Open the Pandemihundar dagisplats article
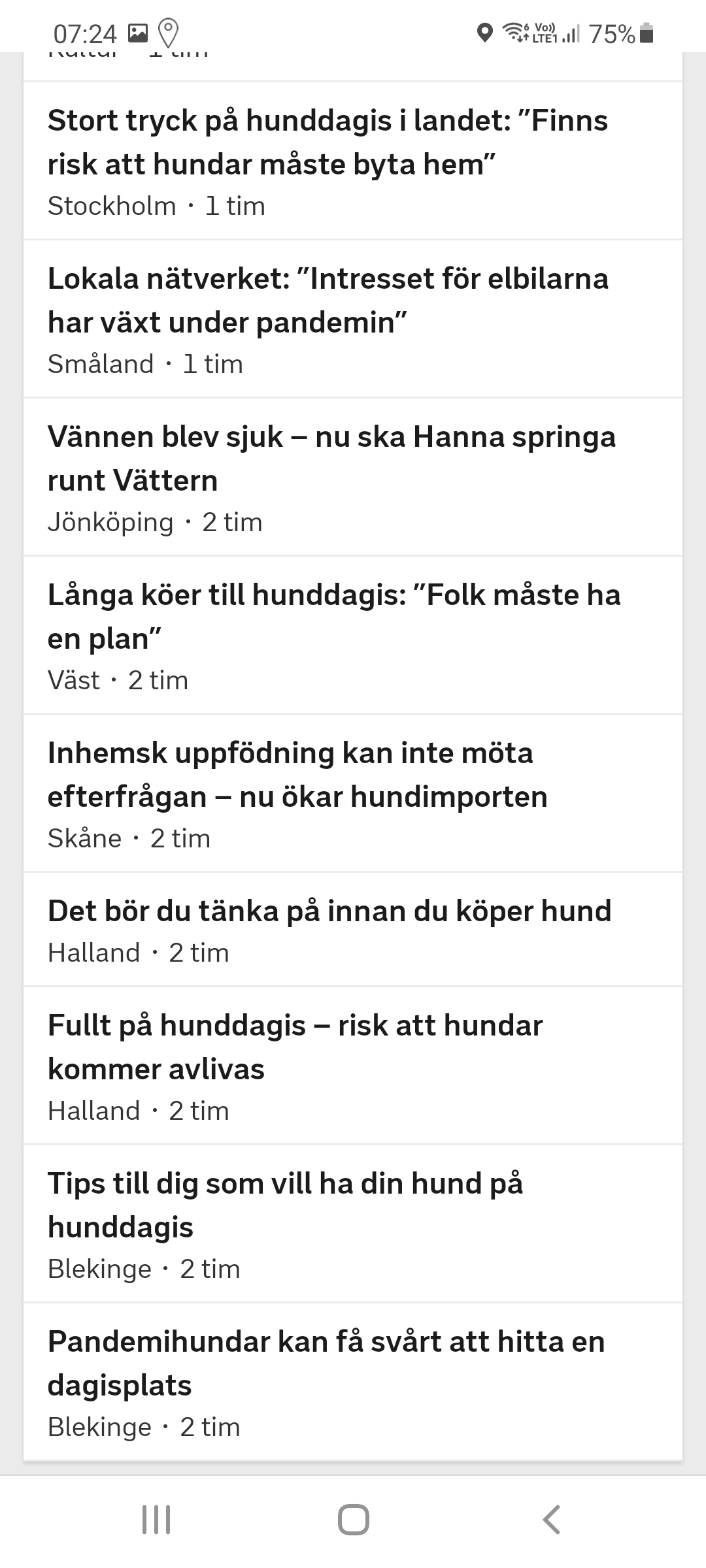 pos(326,1364)
